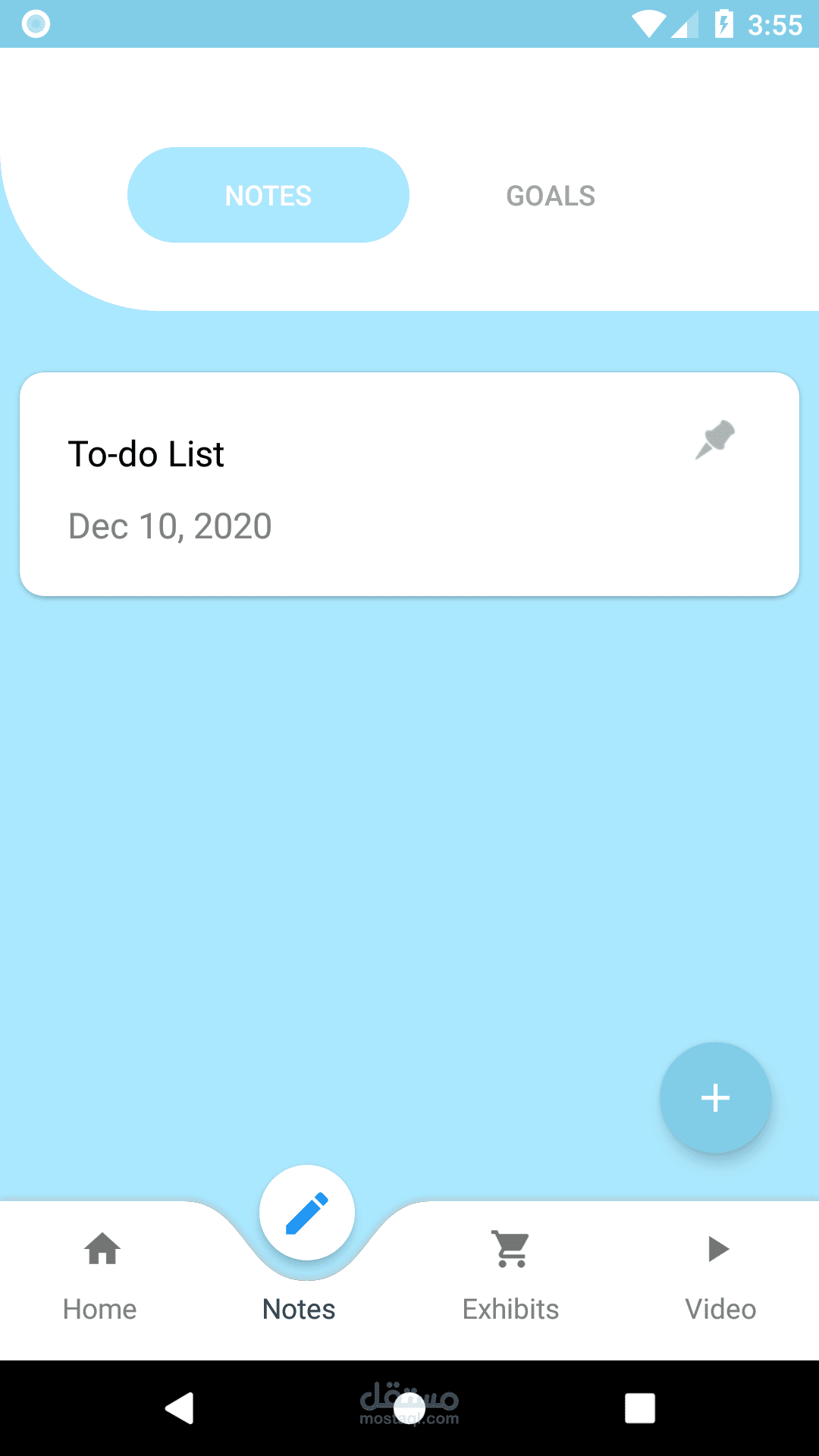Switch to the GOALS tab
The width and height of the screenshot is (819, 1456).
pos(551,196)
